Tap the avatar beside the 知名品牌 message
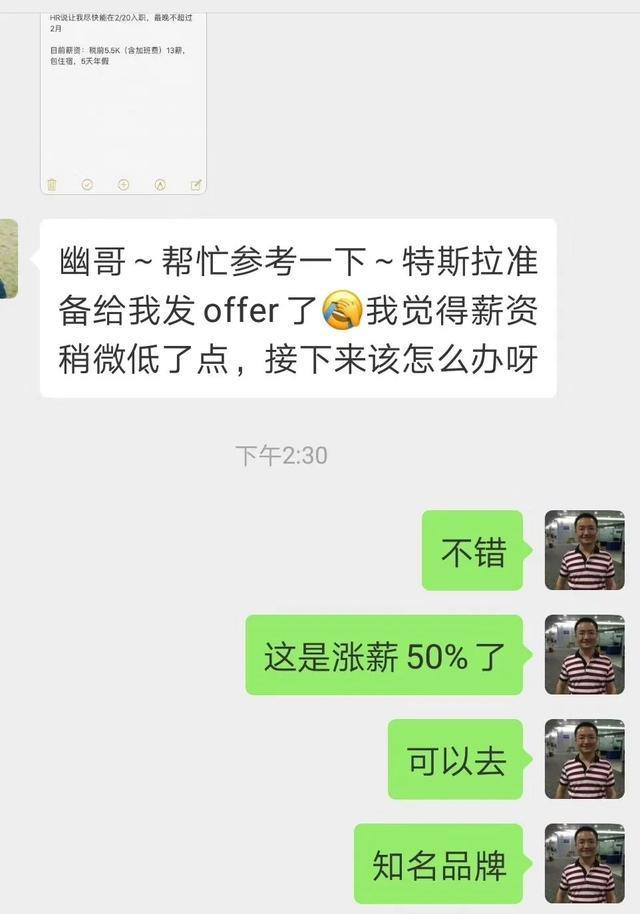This screenshot has height=914, width=640. coord(584,863)
